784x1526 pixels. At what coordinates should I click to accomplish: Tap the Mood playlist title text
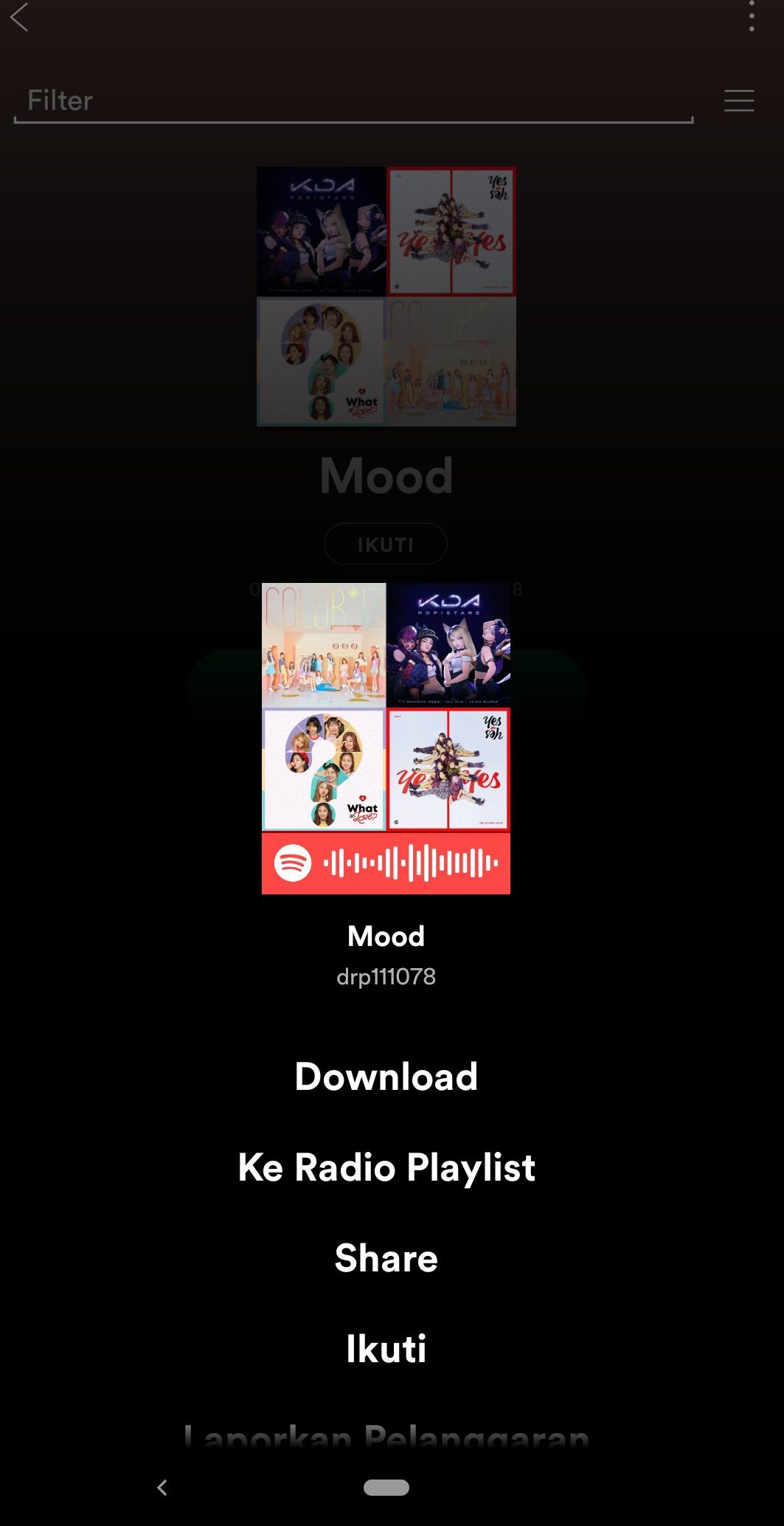coord(386,935)
